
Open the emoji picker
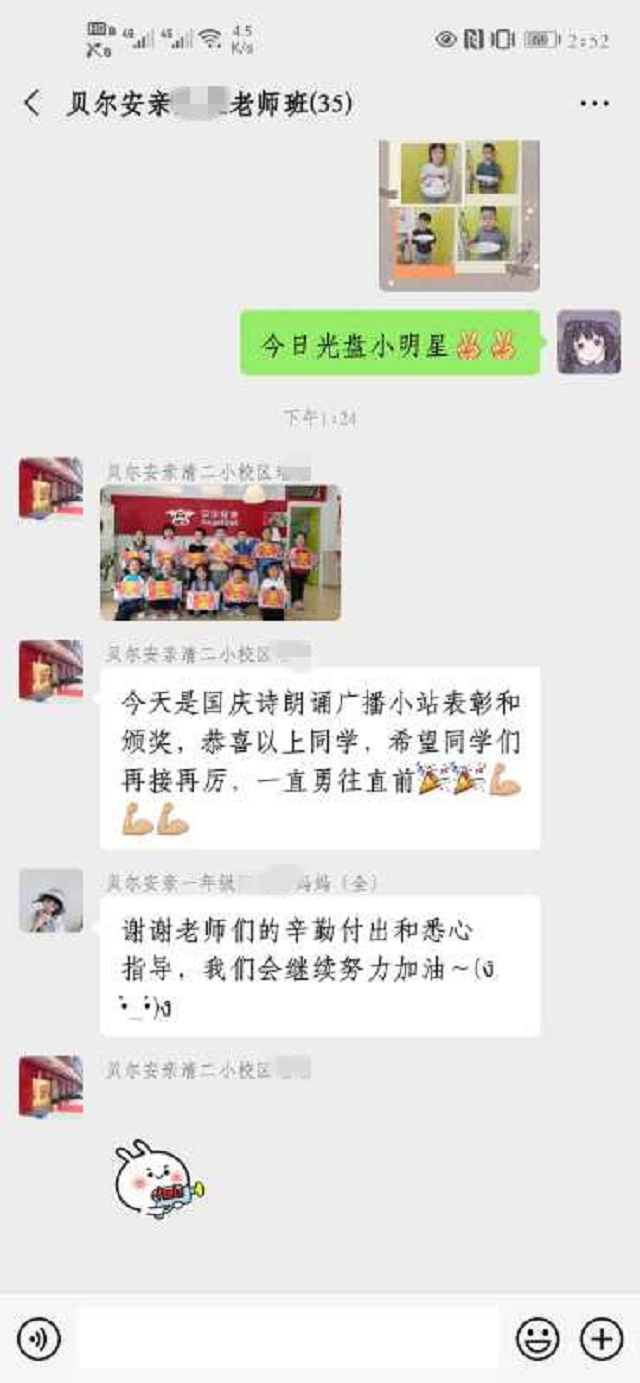[x=537, y=1339]
